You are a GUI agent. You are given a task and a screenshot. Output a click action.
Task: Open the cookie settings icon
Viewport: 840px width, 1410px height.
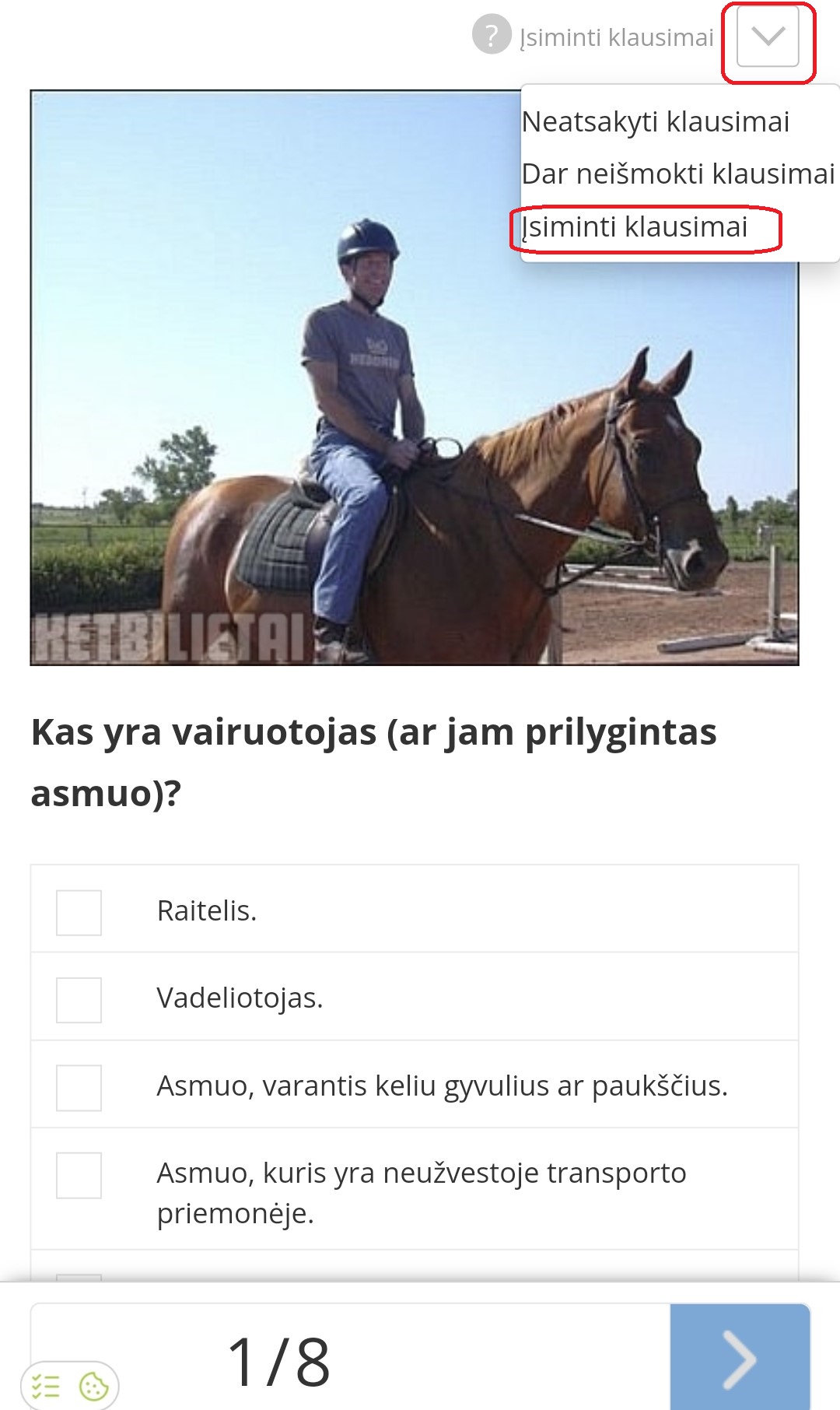93,1386
